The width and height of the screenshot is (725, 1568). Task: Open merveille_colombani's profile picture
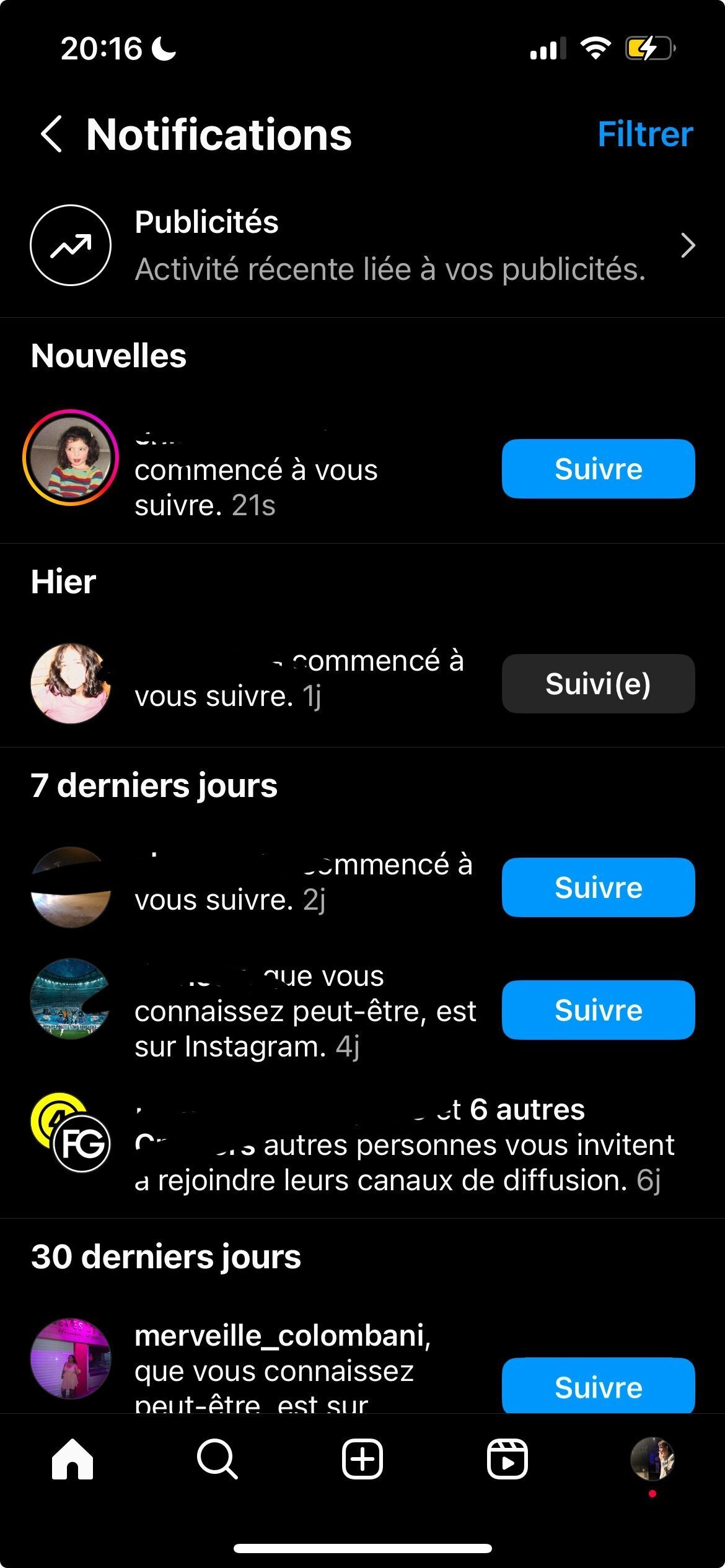point(71,1359)
